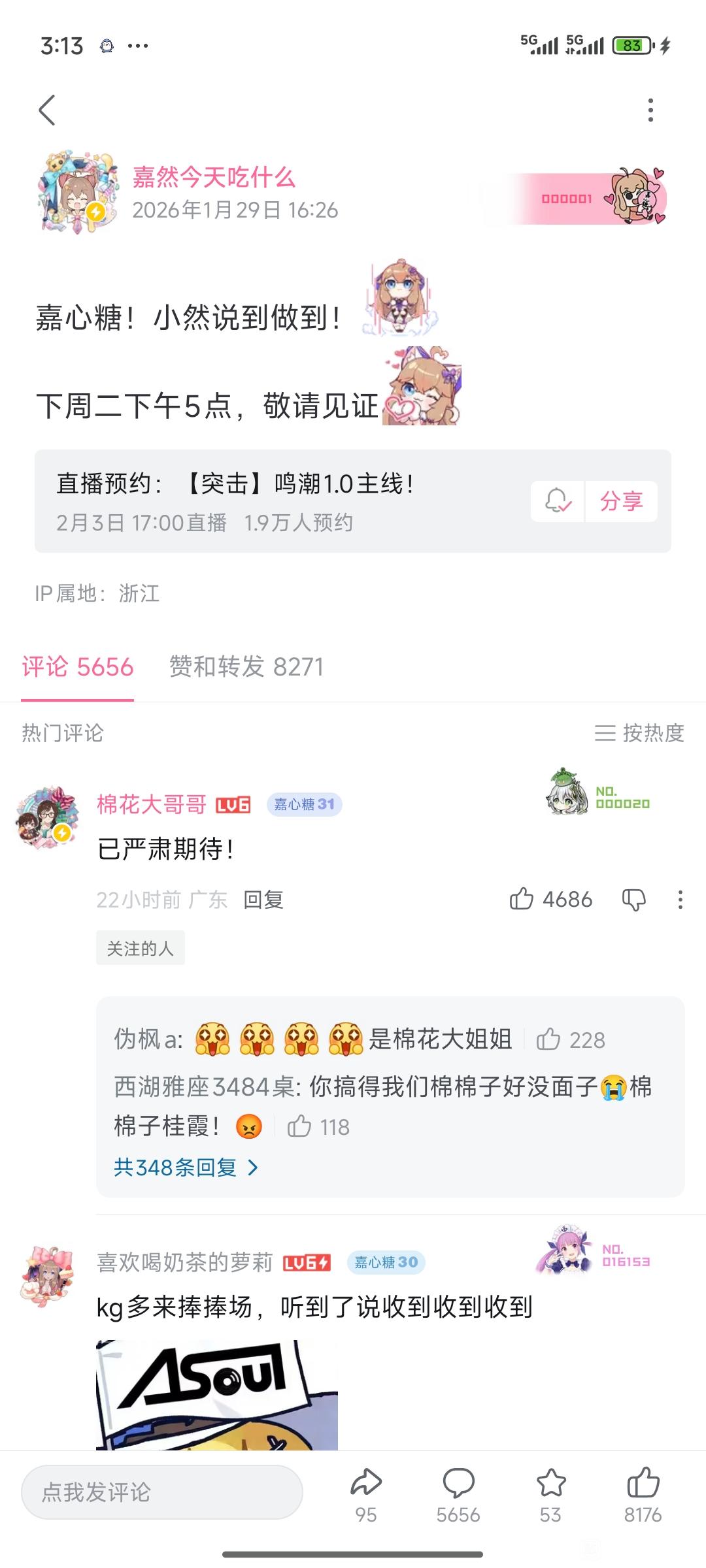
Task: Select the 评论 5656 tab
Action: coord(77,667)
